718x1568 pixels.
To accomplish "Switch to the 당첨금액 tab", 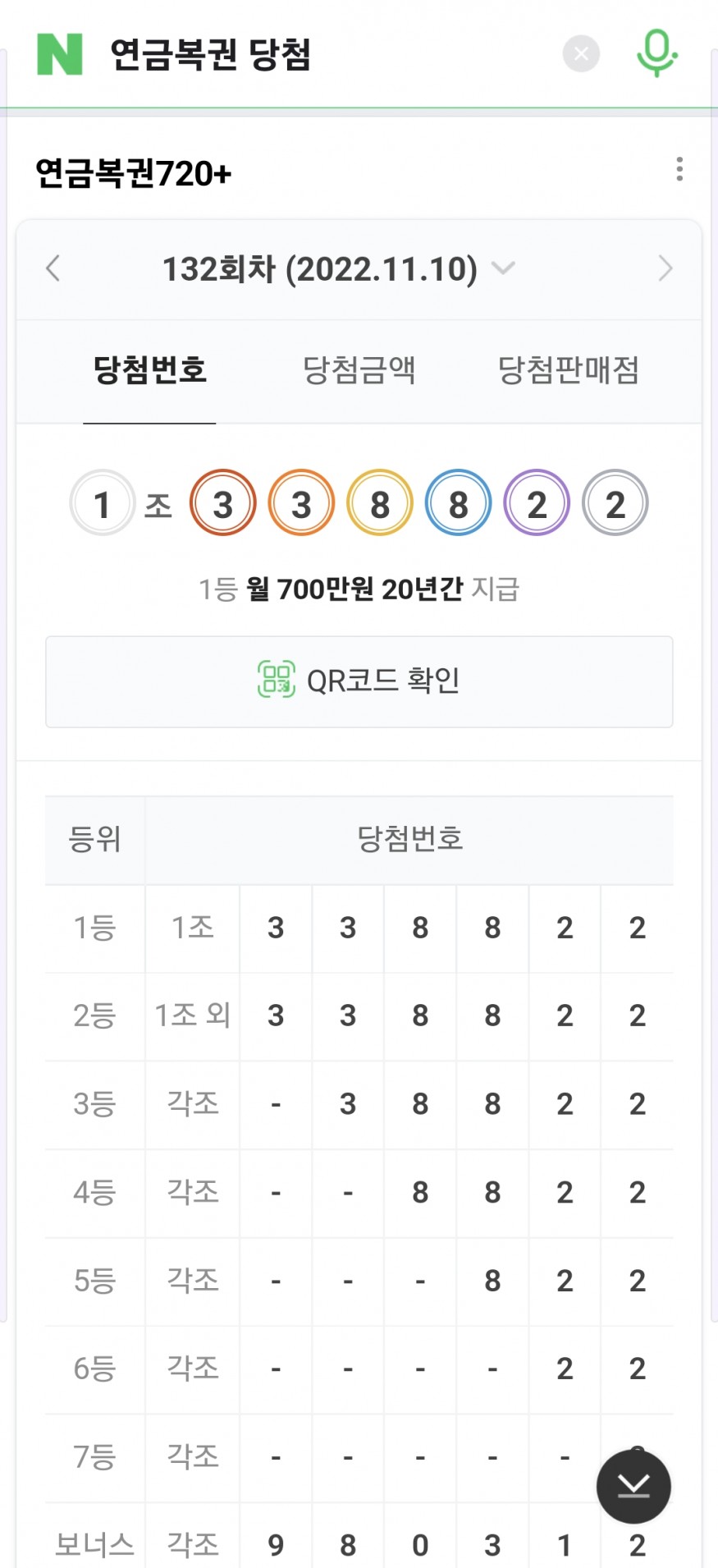I will [x=359, y=370].
